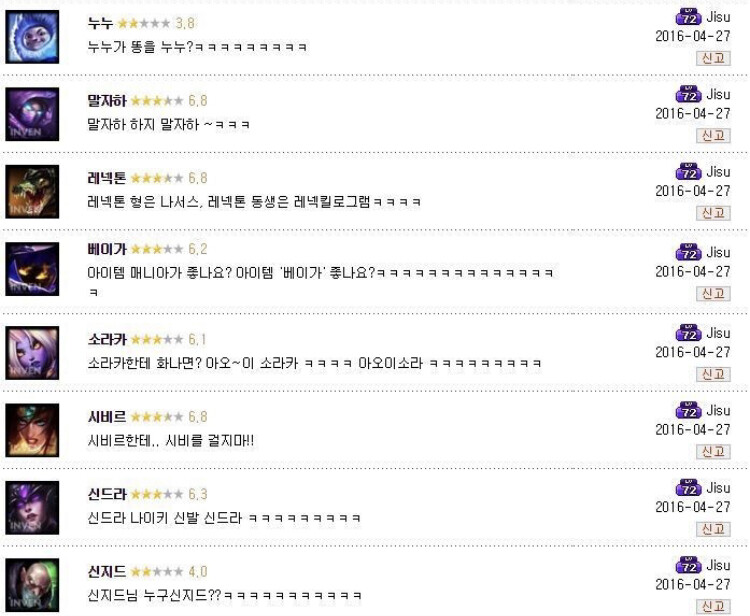
Task: Report the 신드라 comment with 신고
Action: coord(713,529)
